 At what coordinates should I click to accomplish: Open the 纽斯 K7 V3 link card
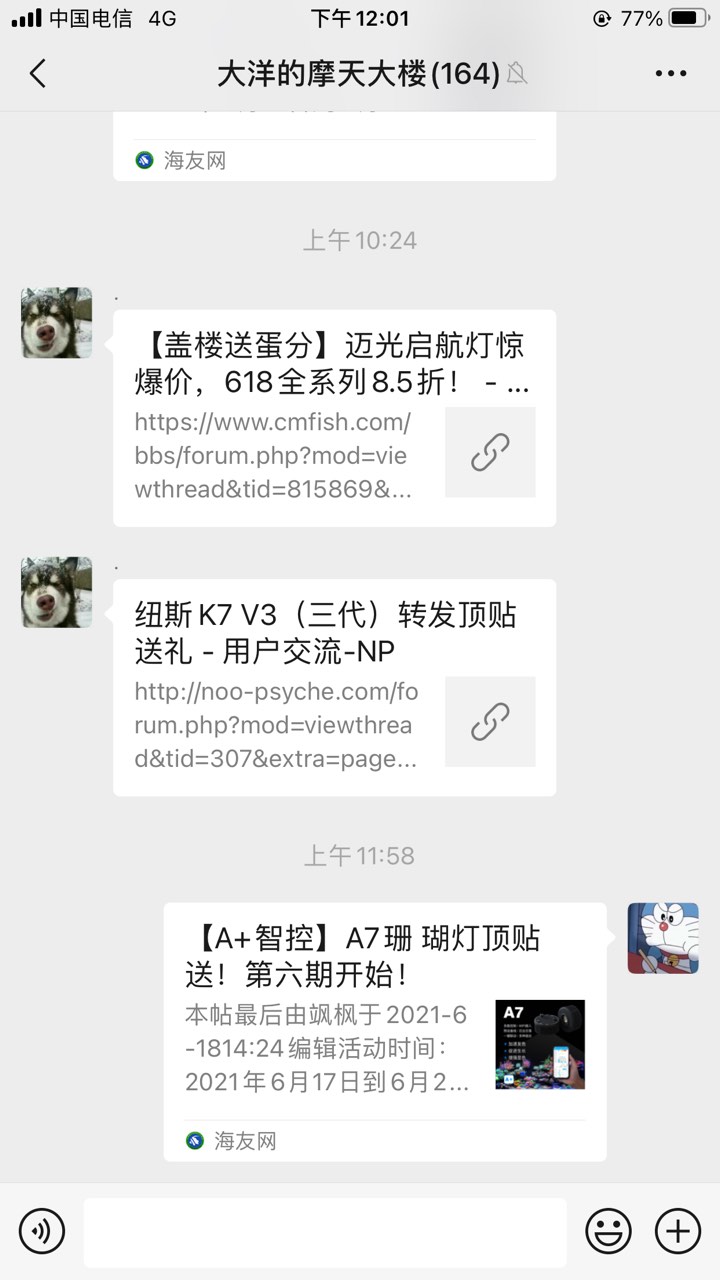[x=334, y=687]
